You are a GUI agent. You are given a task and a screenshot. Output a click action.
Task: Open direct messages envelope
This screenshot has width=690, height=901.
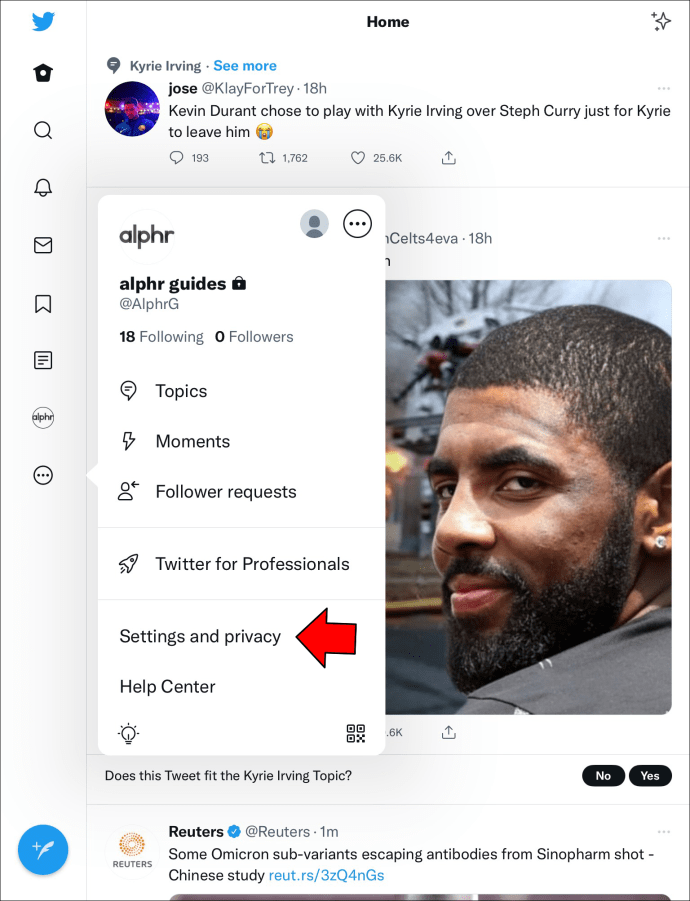pyautogui.click(x=43, y=245)
